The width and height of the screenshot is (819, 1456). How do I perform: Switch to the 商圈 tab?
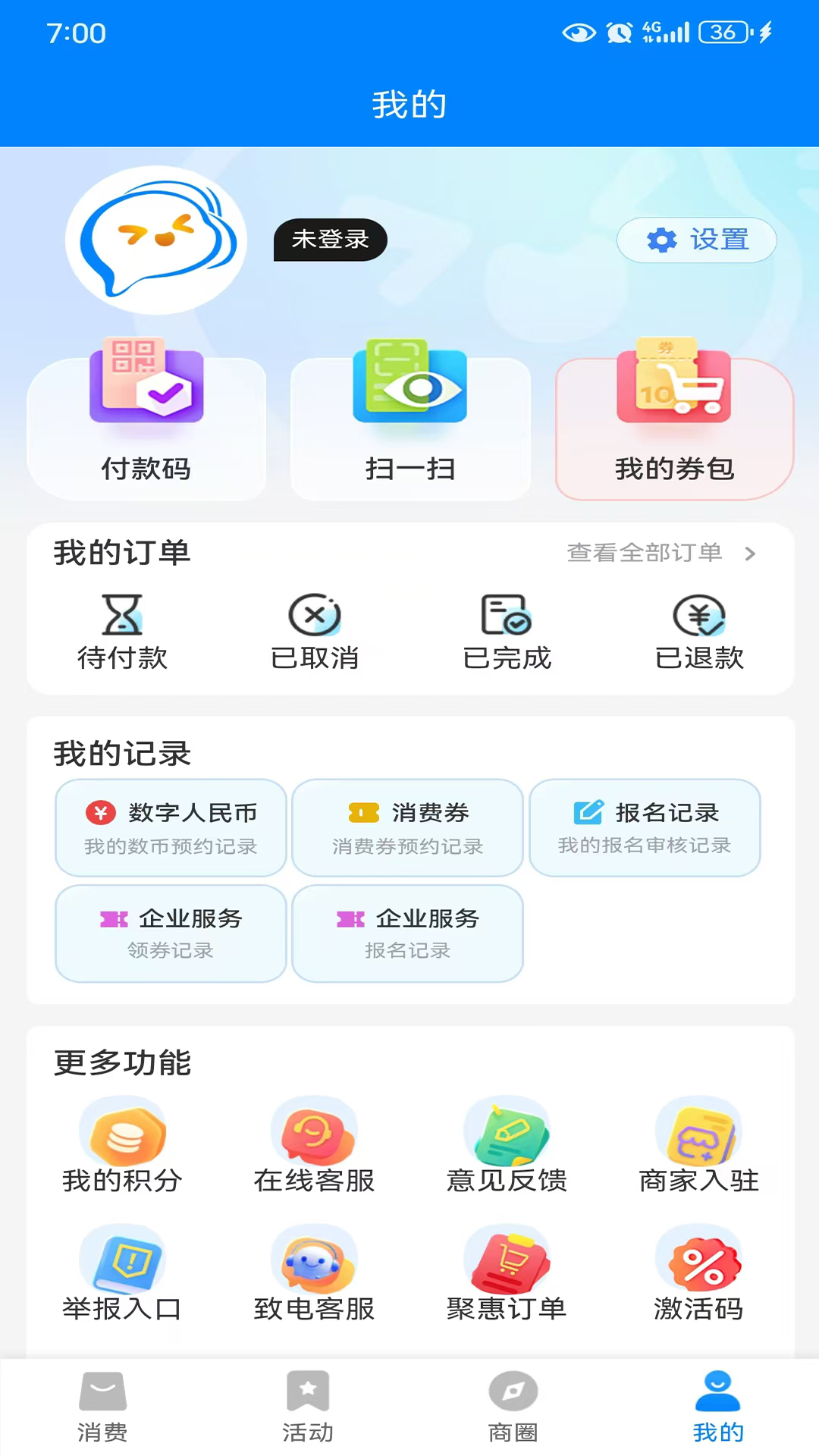(513, 1407)
